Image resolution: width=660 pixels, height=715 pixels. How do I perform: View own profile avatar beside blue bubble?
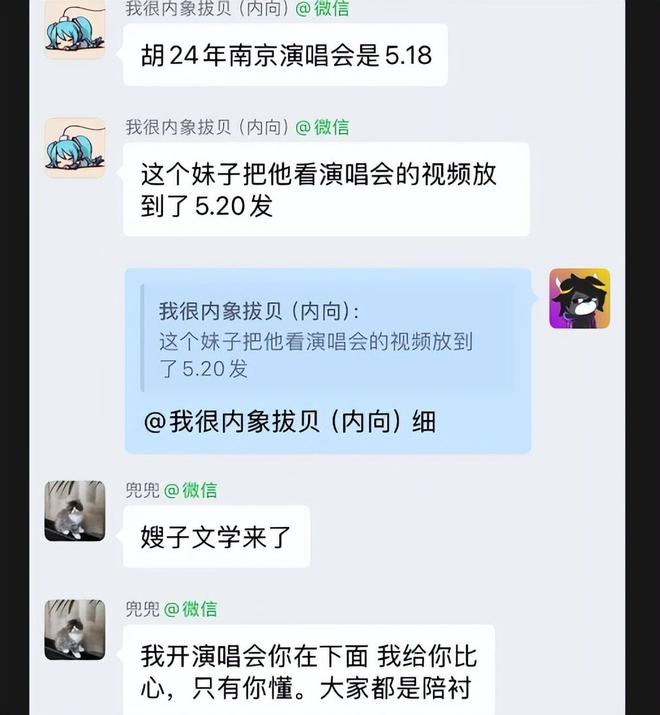(x=579, y=298)
